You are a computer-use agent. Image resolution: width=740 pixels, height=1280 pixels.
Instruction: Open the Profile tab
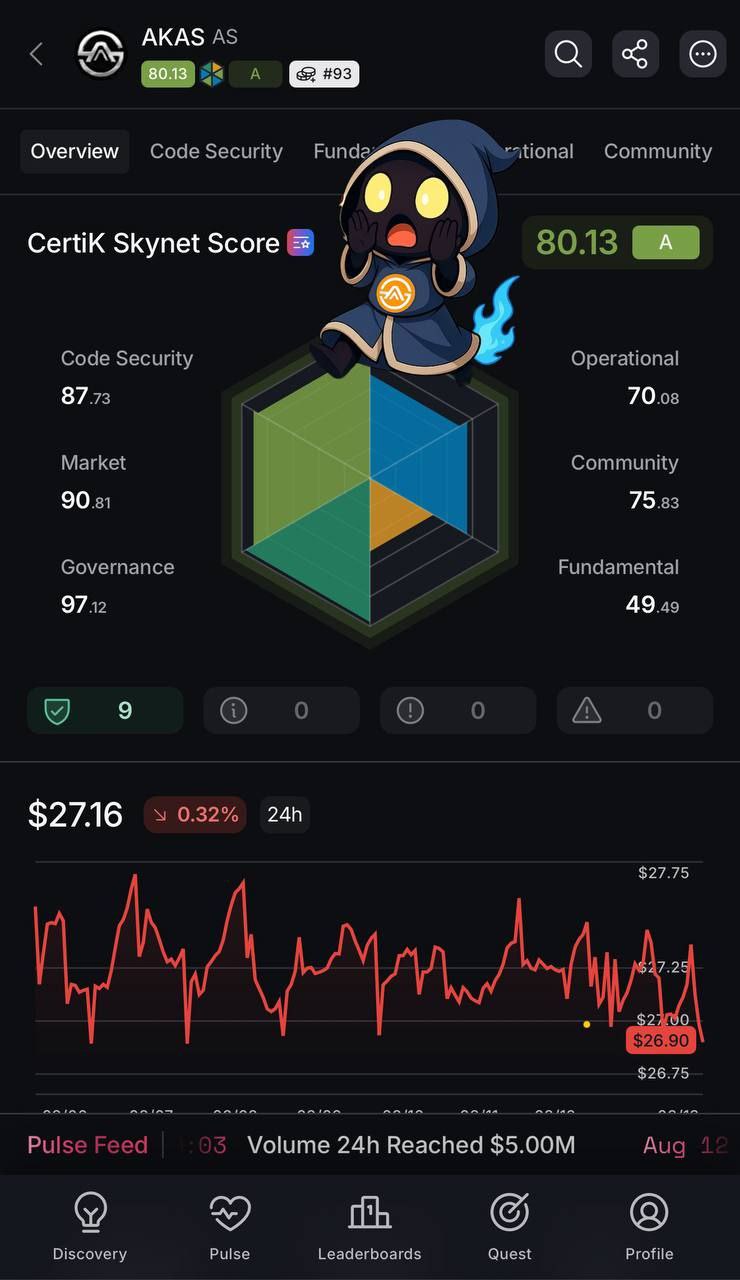(x=649, y=1227)
